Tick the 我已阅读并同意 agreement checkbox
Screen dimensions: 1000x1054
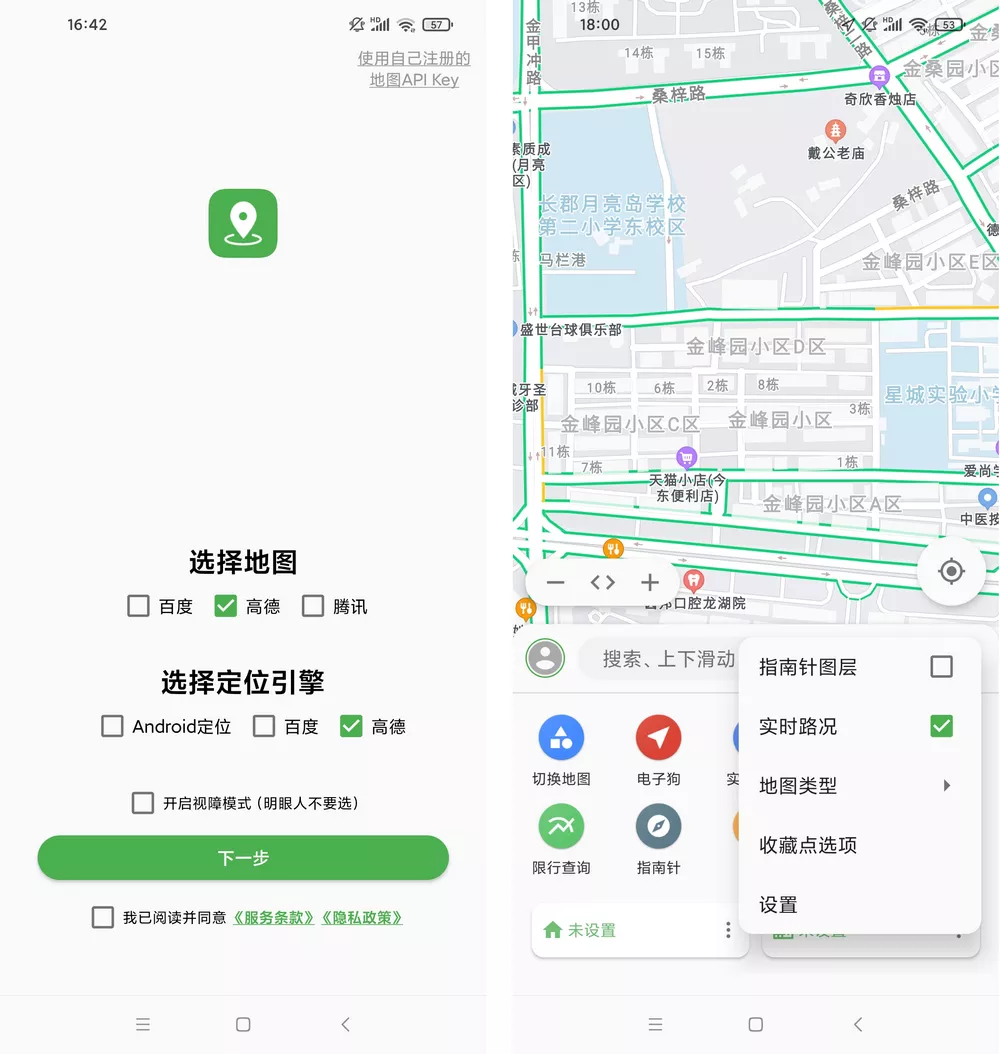click(103, 917)
